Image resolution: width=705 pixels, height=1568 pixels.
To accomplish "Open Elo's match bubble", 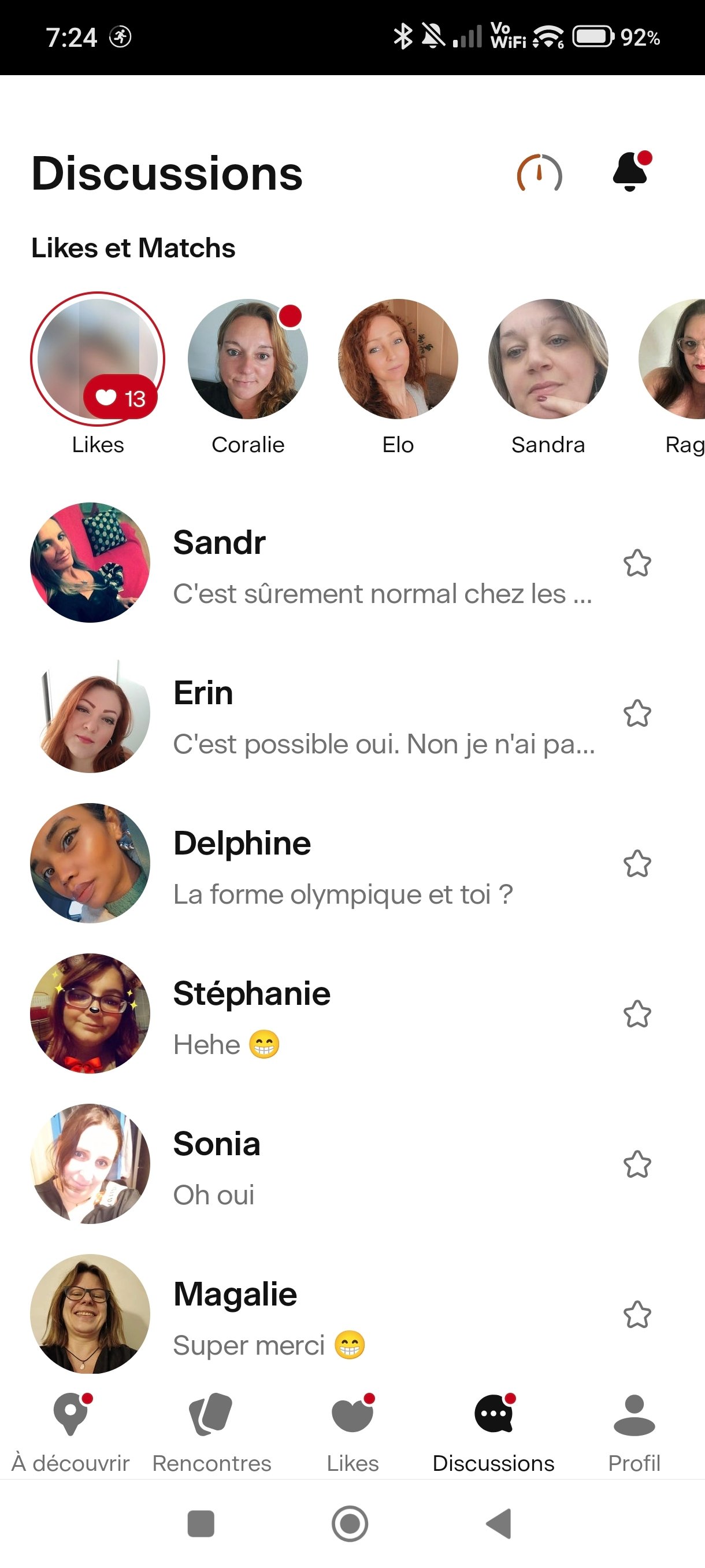I will coord(398,359).
